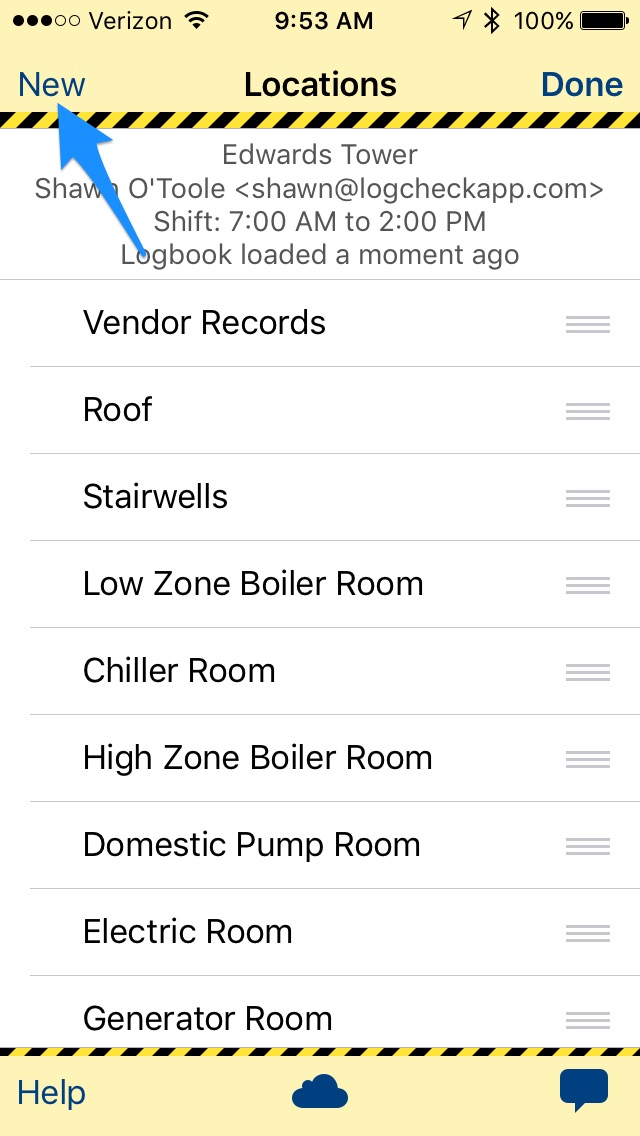Open the Domestic Pump Room location
This screenshot has height=1136, width=640.
click(251, 845)
